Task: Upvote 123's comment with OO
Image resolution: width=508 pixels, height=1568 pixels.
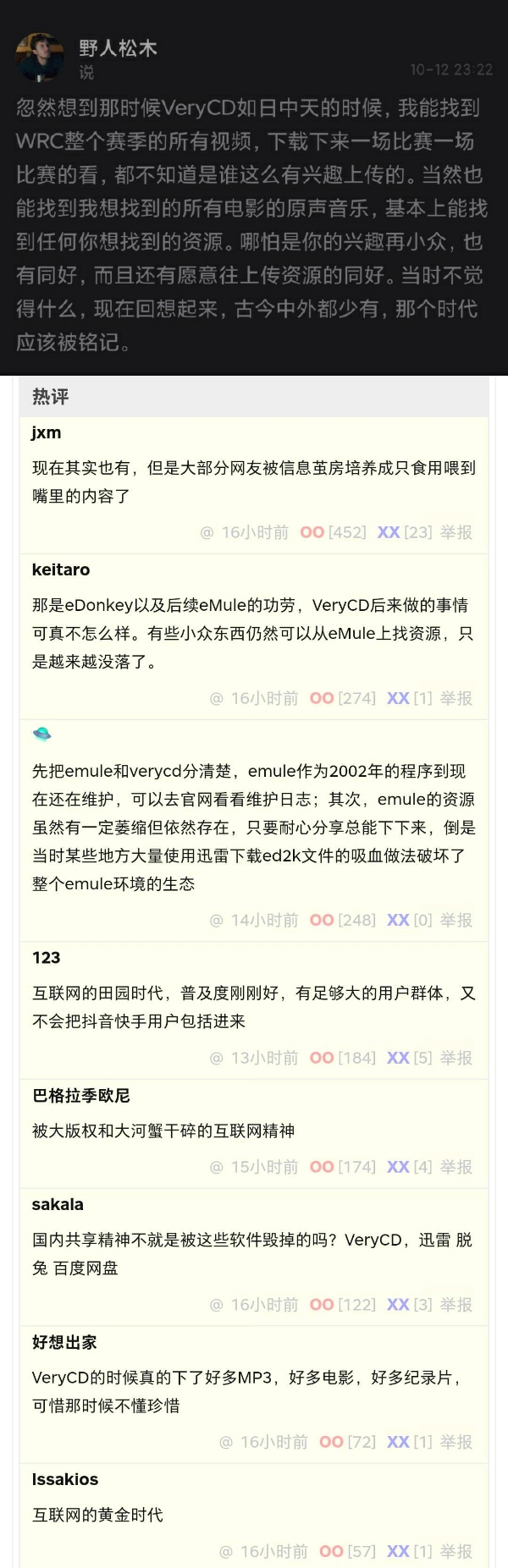Action: [321, 1058]
